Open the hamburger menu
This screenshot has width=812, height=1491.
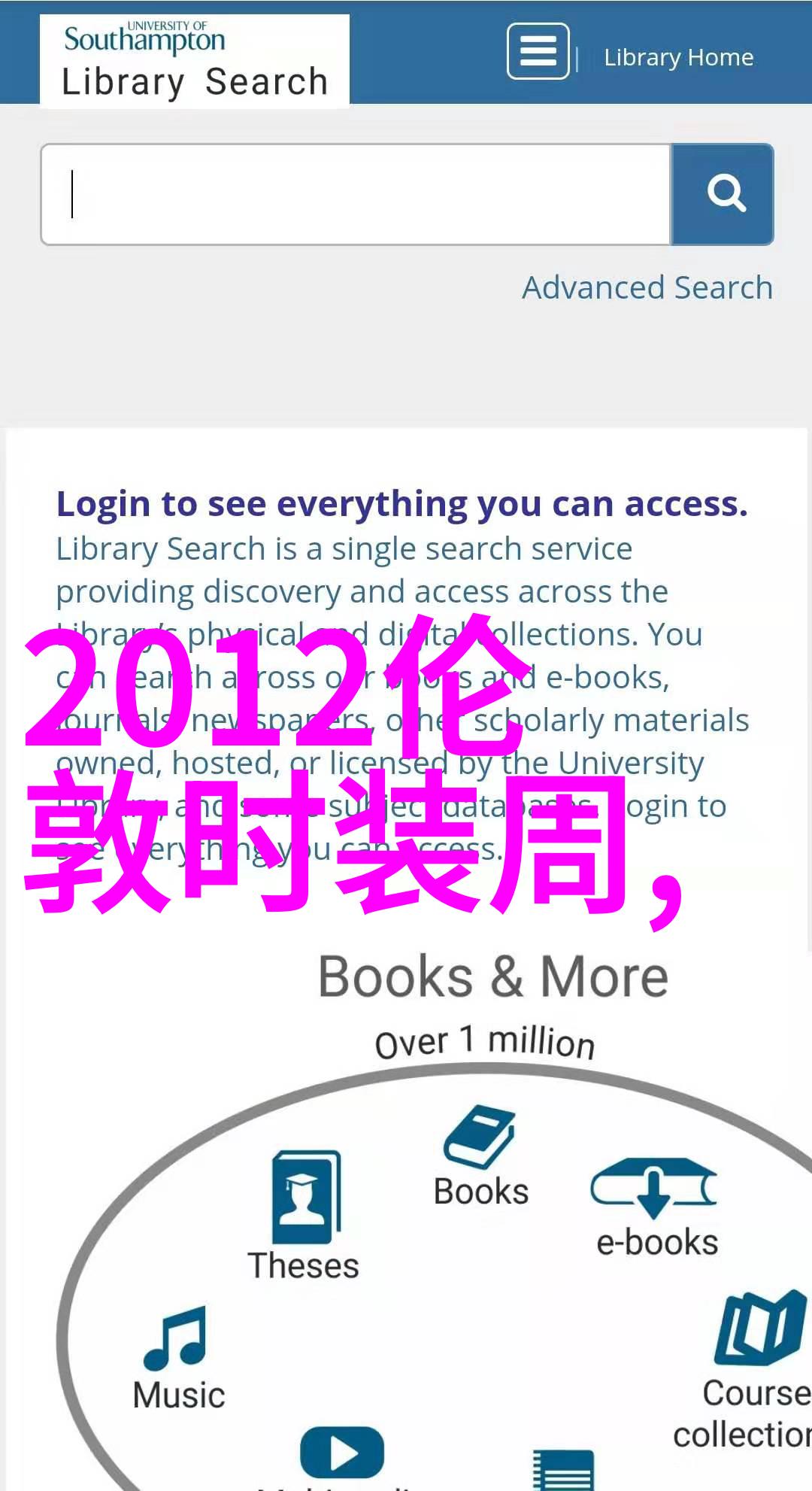pyautogui.click(x=538, y=51)
